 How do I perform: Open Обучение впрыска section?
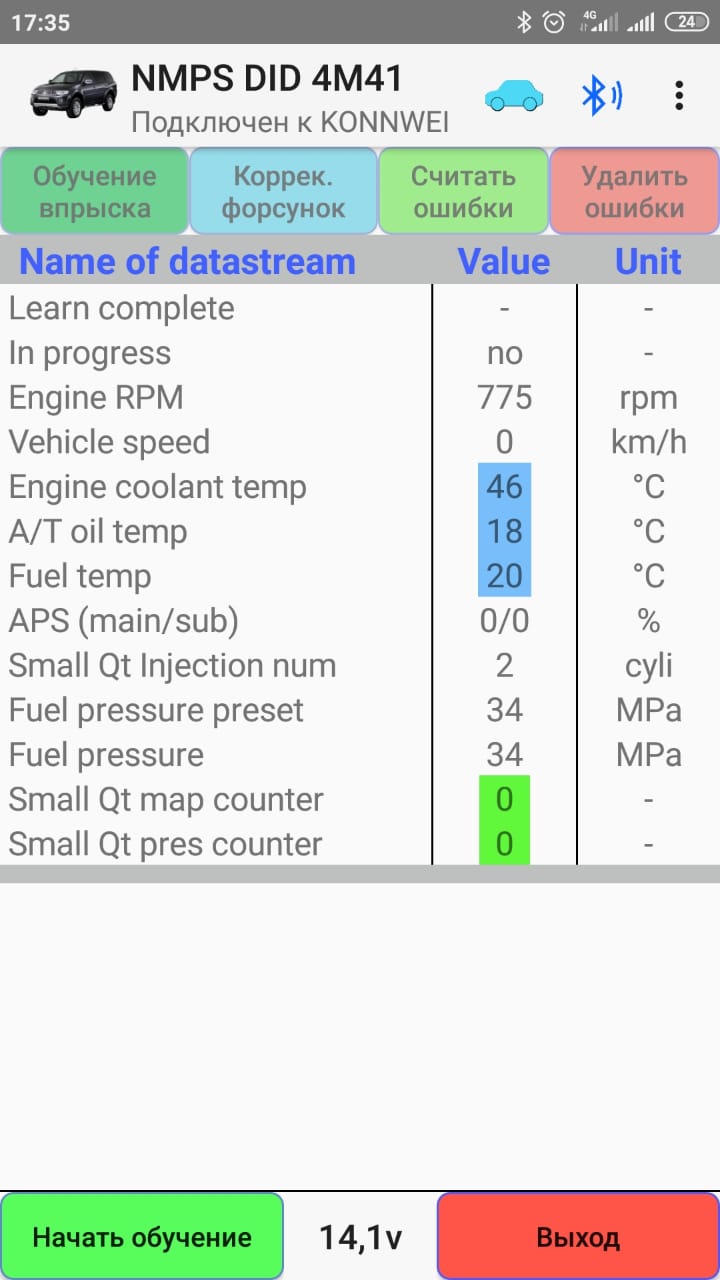click(95, 192)
